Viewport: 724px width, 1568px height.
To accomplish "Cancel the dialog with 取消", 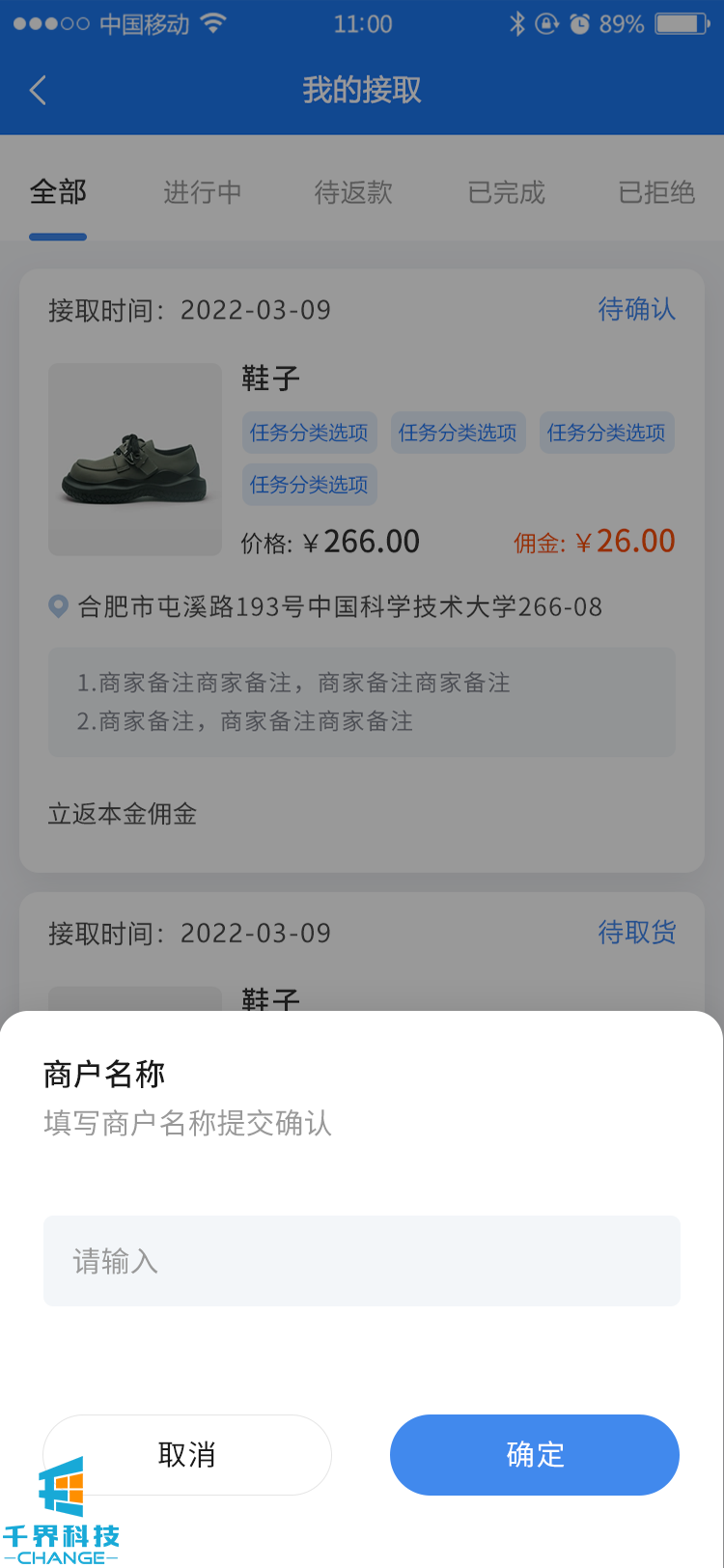I will (x=187, y=1454).
